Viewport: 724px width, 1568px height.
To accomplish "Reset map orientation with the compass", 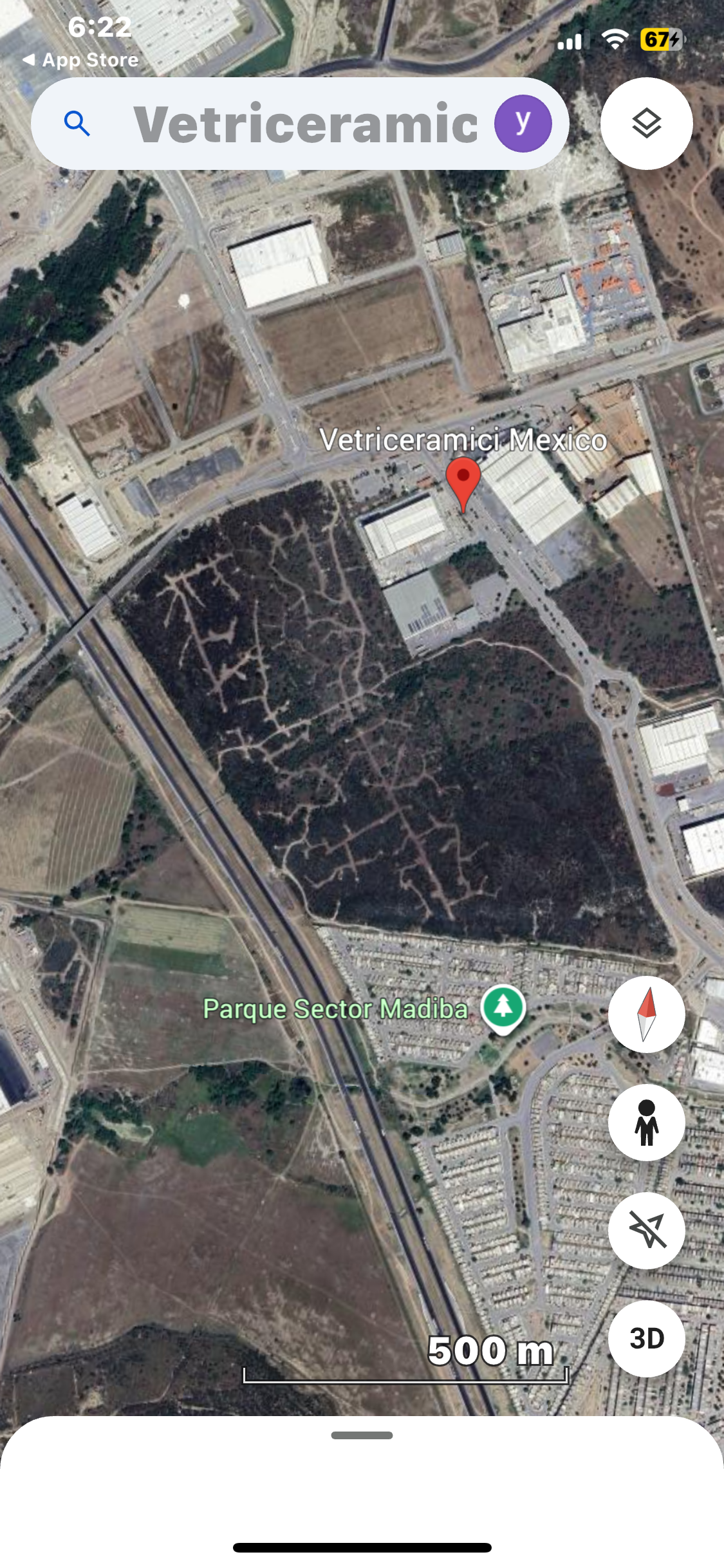I will [x=646, y=1014].
